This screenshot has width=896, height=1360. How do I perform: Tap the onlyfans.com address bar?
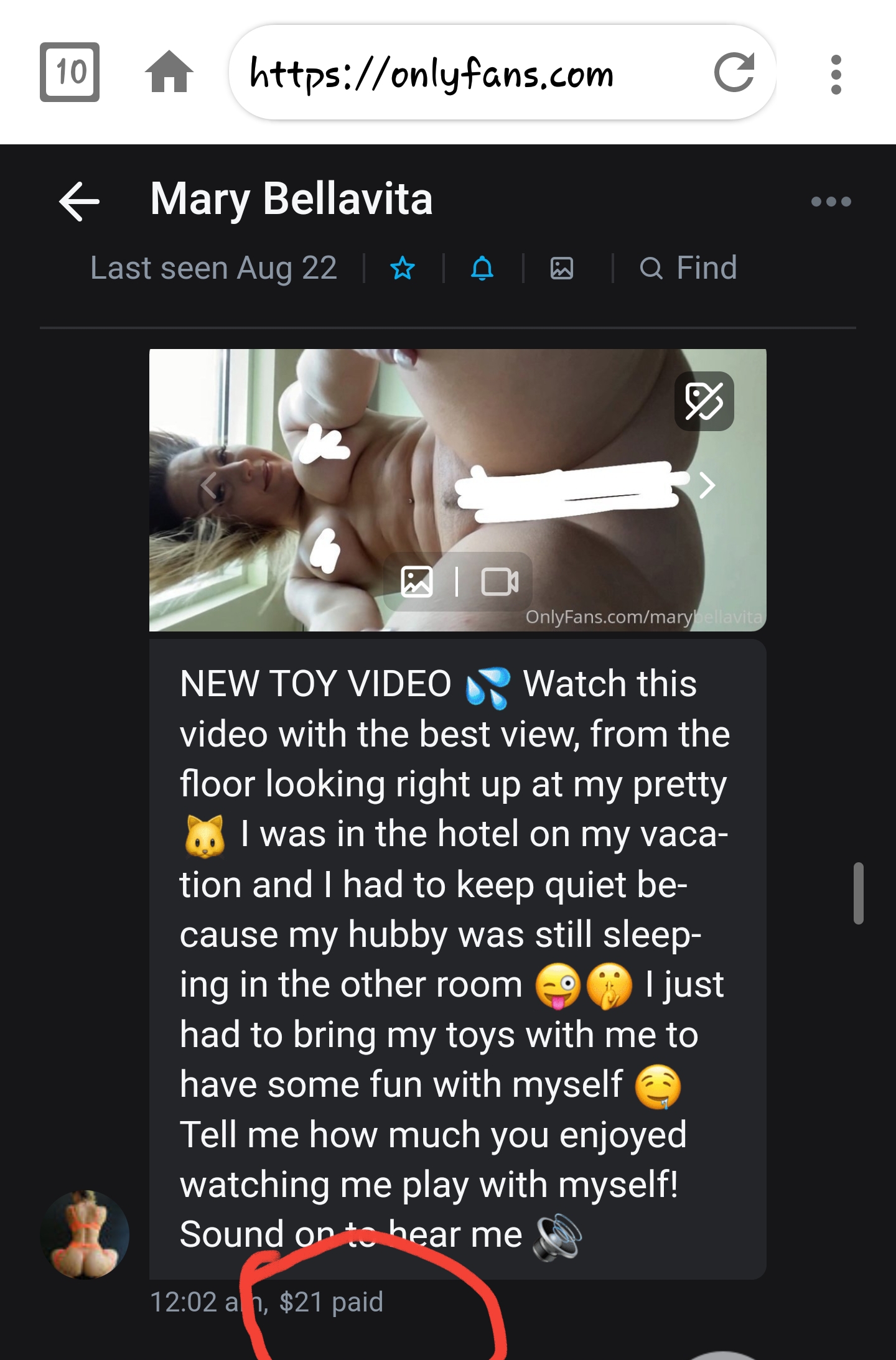point(460,73)
